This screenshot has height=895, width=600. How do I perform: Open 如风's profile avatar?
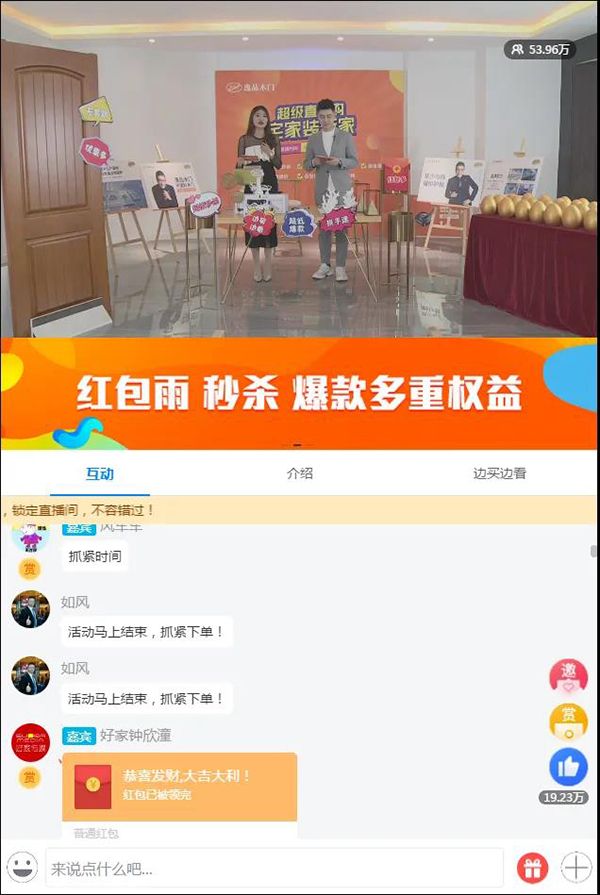pyautogui.click(x=30, y=609)
